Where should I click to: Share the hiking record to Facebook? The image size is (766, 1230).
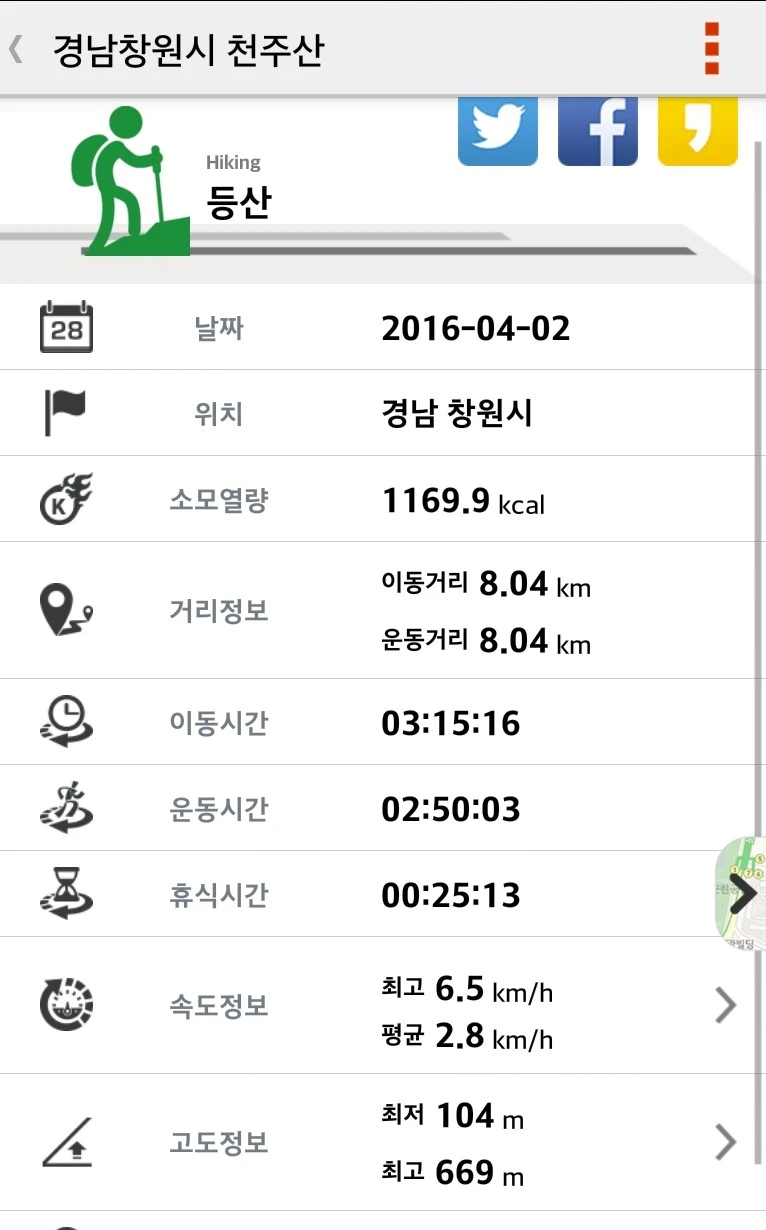597,130
